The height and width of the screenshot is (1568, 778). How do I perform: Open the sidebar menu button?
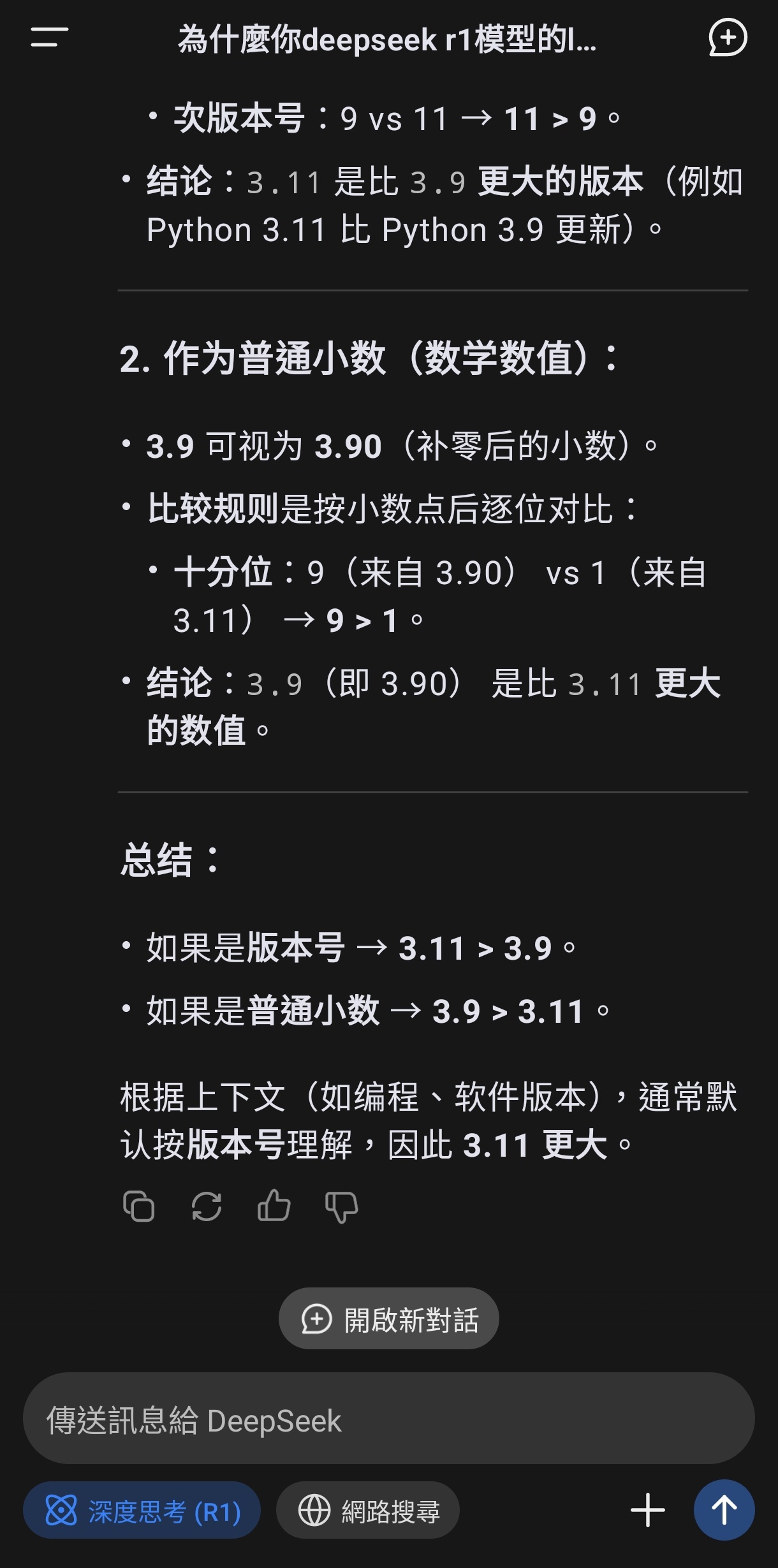(49, 38)
